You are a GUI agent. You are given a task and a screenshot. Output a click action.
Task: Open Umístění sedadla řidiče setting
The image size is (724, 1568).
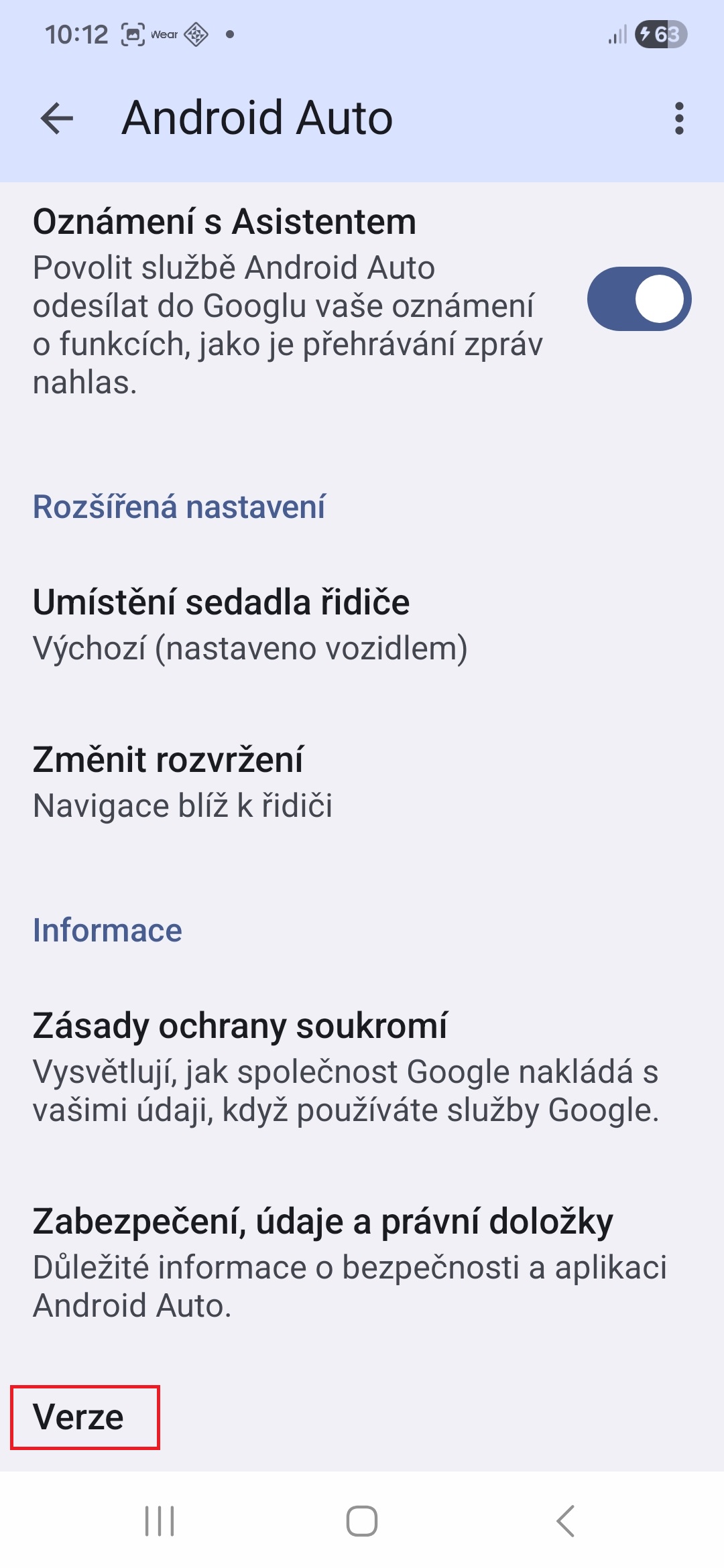362,624
